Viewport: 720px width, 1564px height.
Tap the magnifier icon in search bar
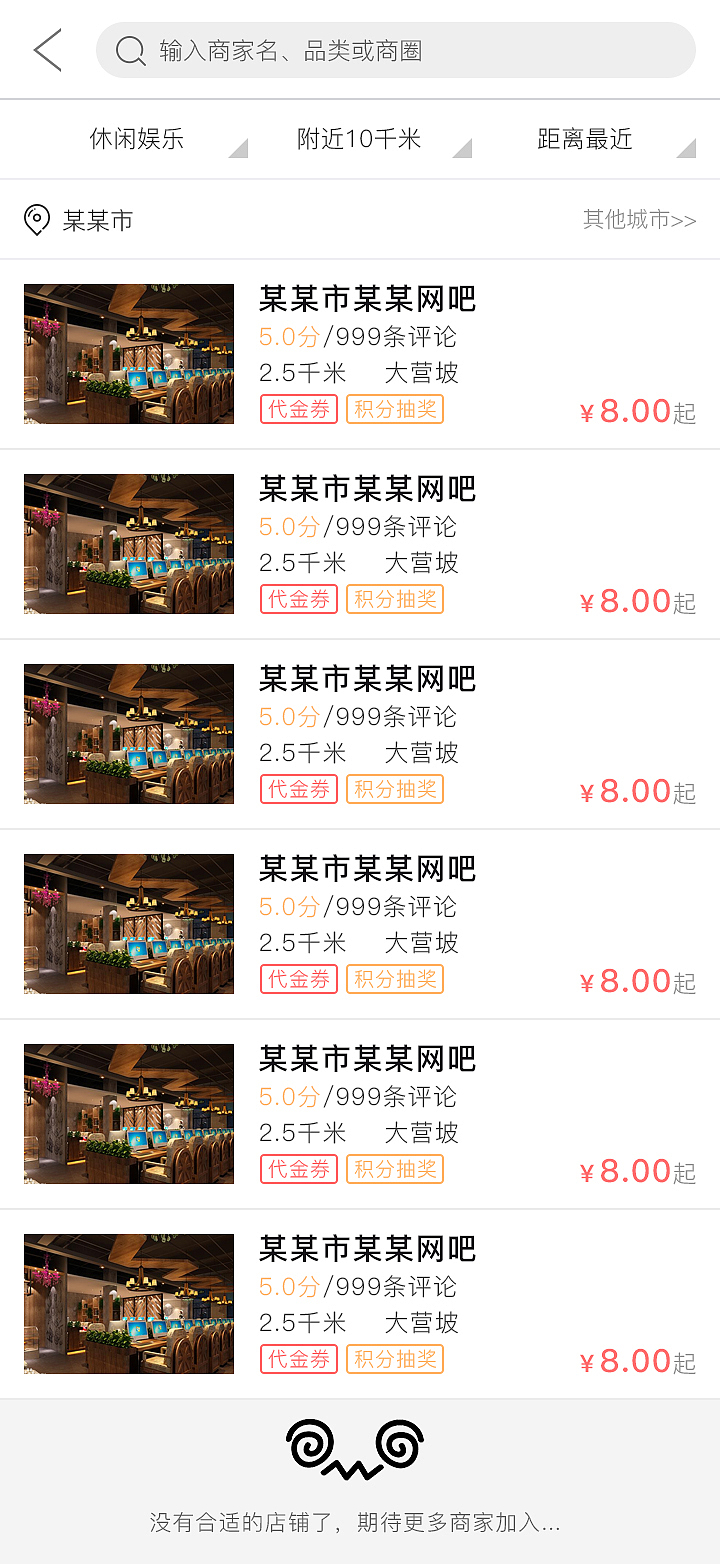point(130,49)
